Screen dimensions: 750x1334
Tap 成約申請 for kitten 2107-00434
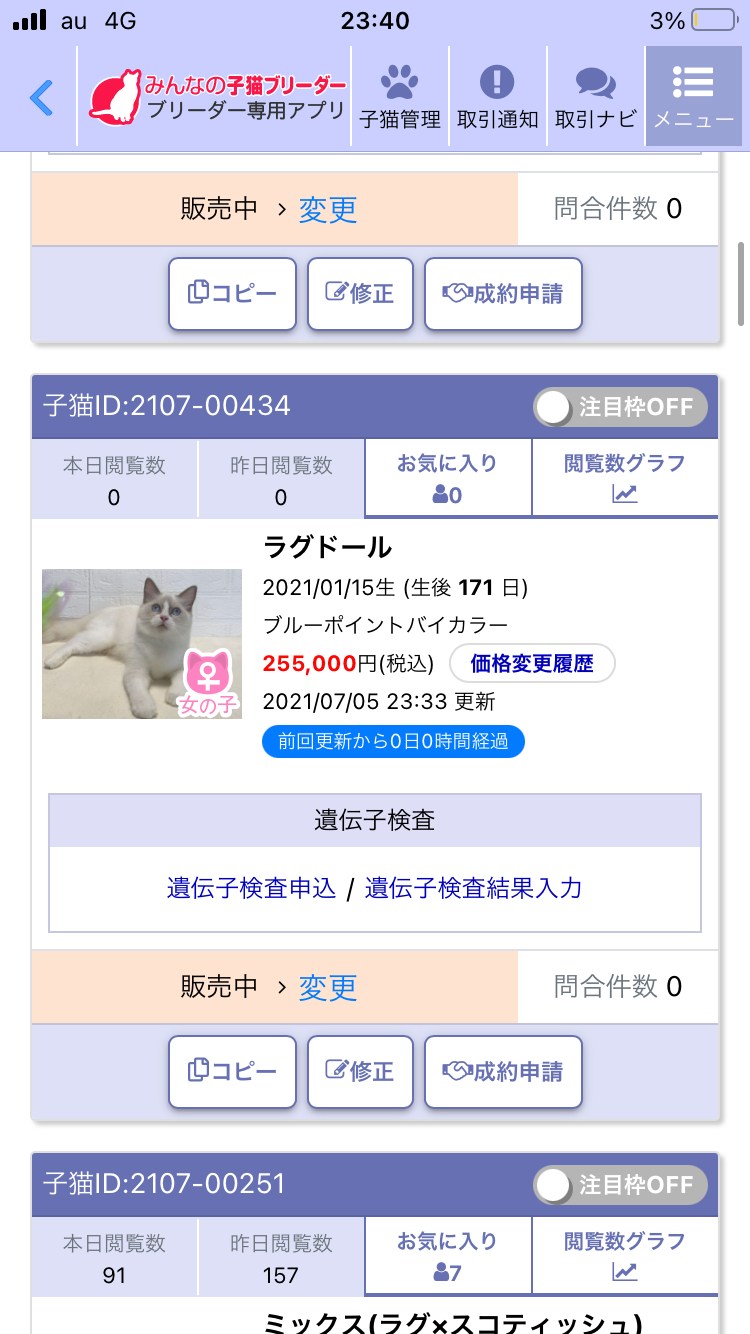[x=503, y=1072]
